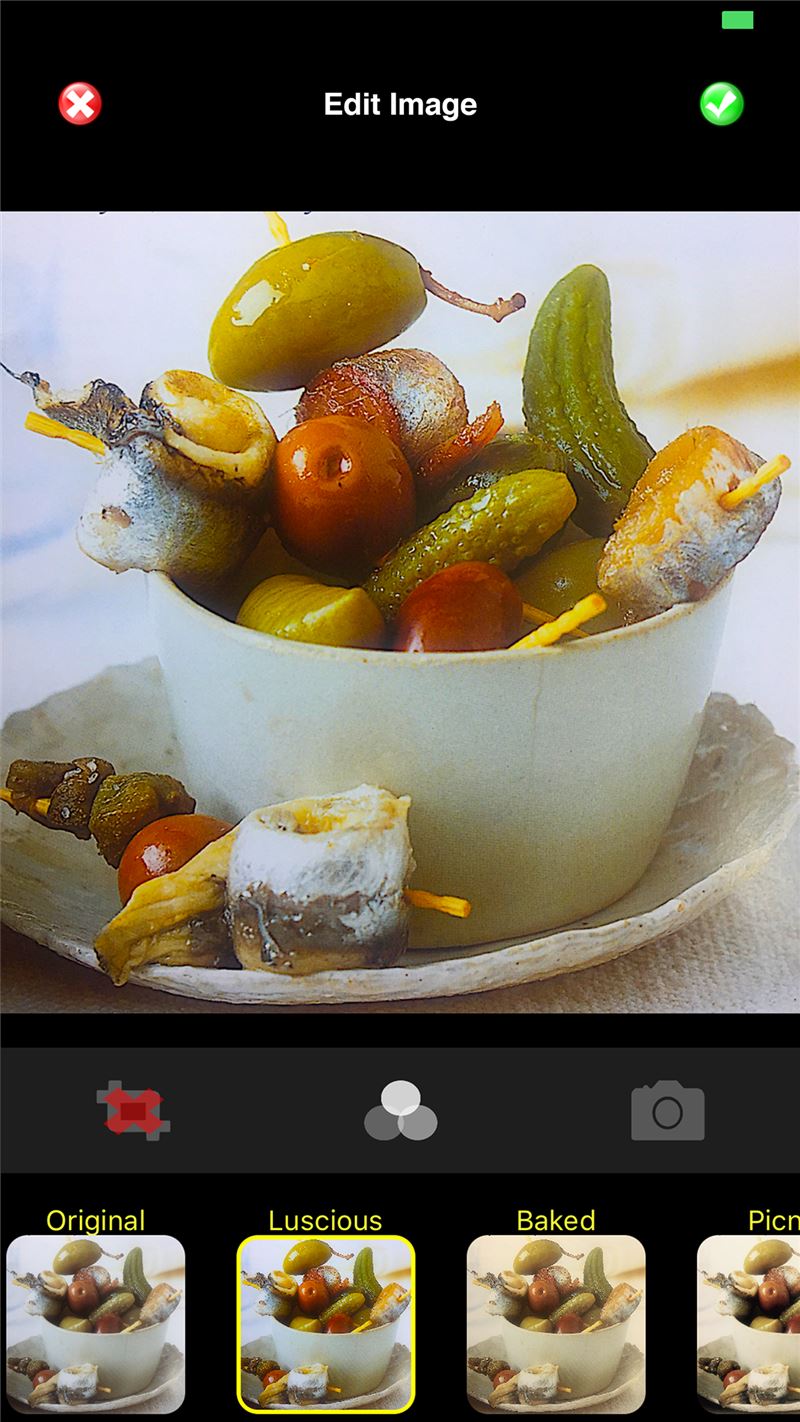This screenshot has width=800, height=1422.
Task: Open the crop tool
Action: pyautogui.click(x=133, y=1111)
